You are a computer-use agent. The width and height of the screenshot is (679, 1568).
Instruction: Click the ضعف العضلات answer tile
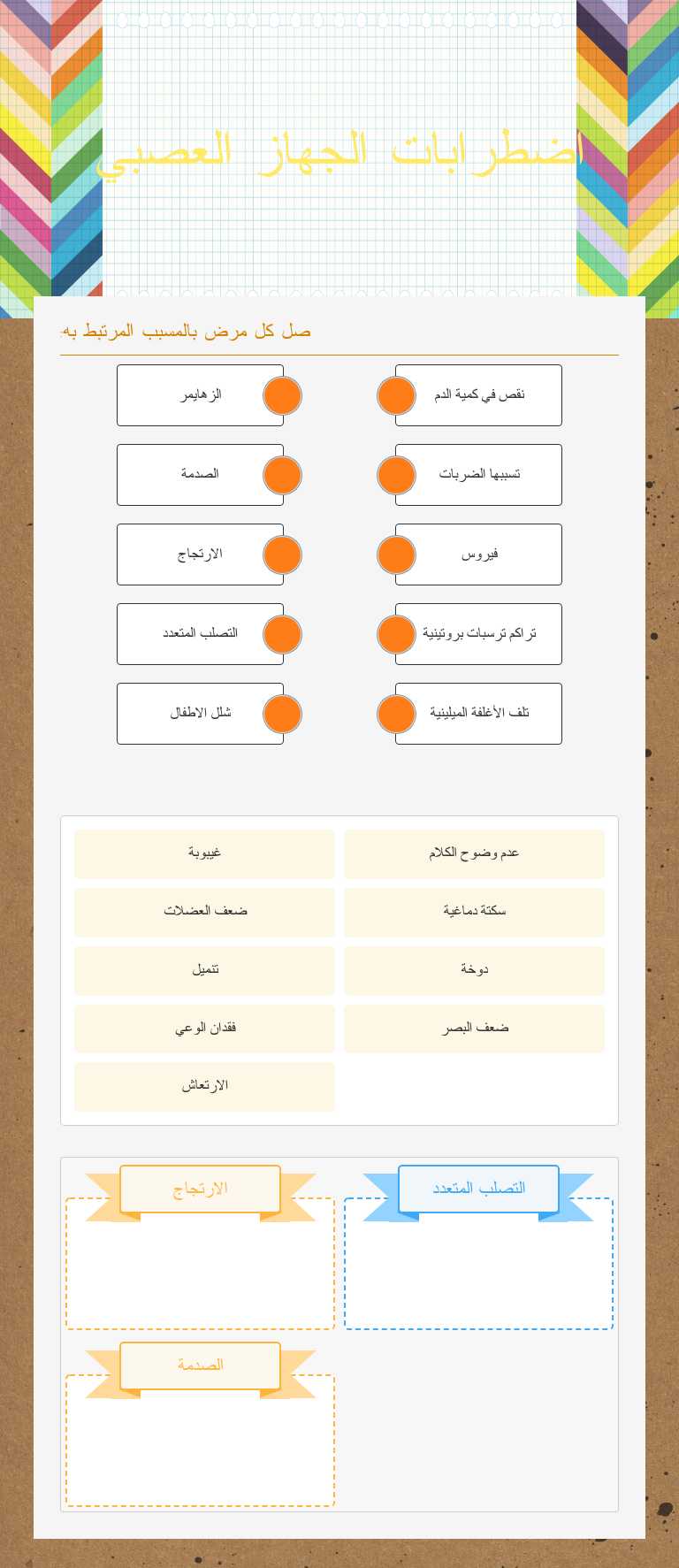204,912
